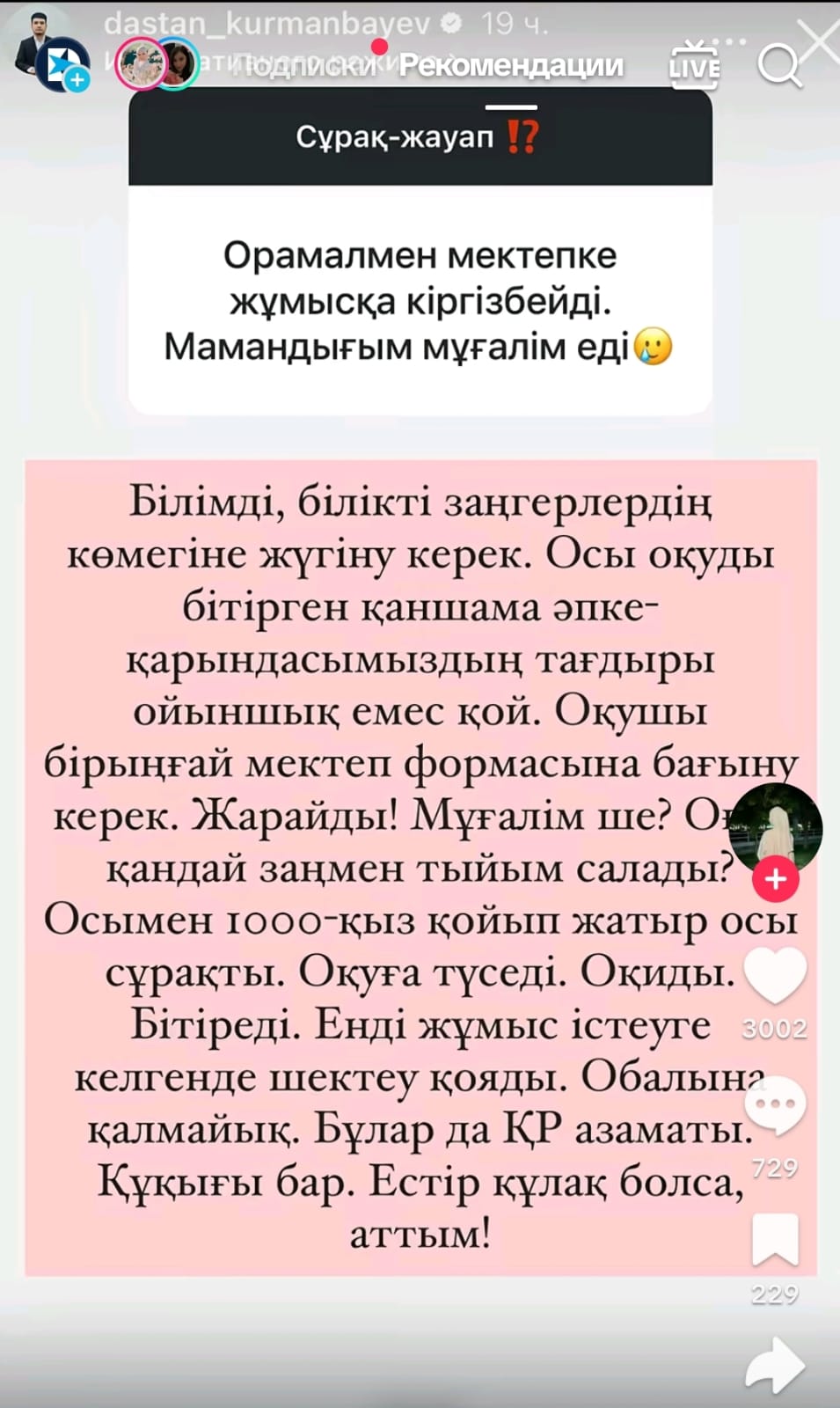Image resolution: width=840 pixels, height=1408 pixels.
Task: Save this video to bookmarks
Action: pyautogui.click(x=775, y=1240)
